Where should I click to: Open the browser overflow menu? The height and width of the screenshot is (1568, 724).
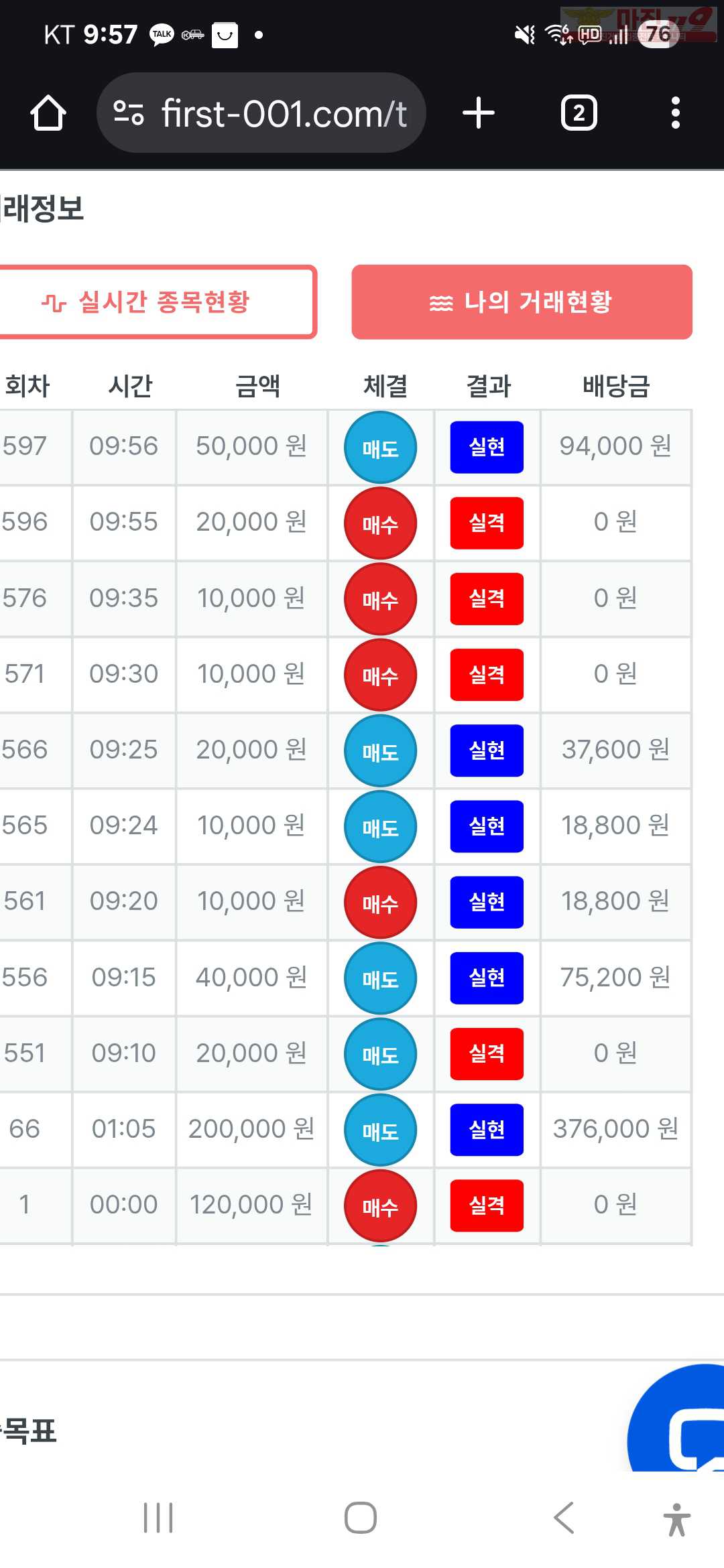(x=676, y=113)
